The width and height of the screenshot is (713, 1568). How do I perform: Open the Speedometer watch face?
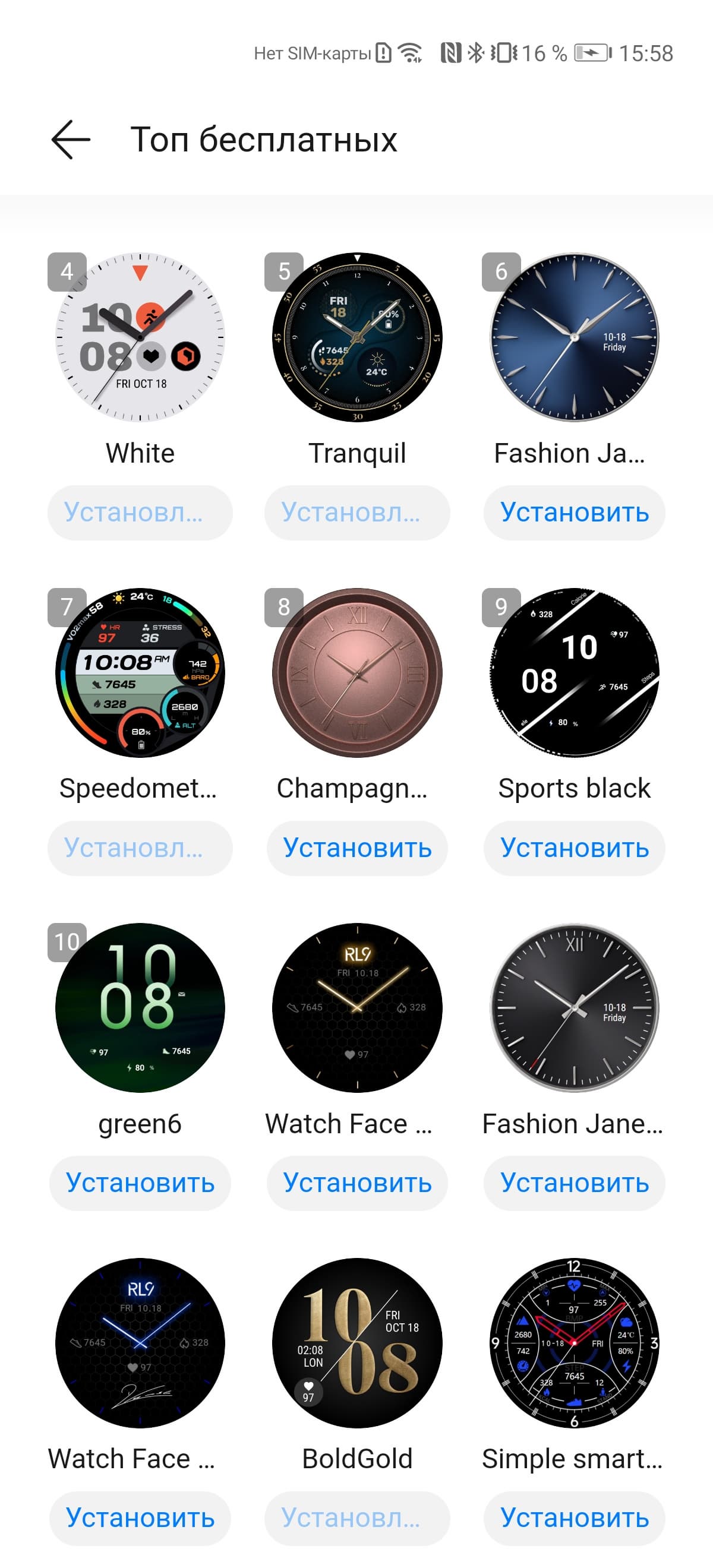point(140,672)
